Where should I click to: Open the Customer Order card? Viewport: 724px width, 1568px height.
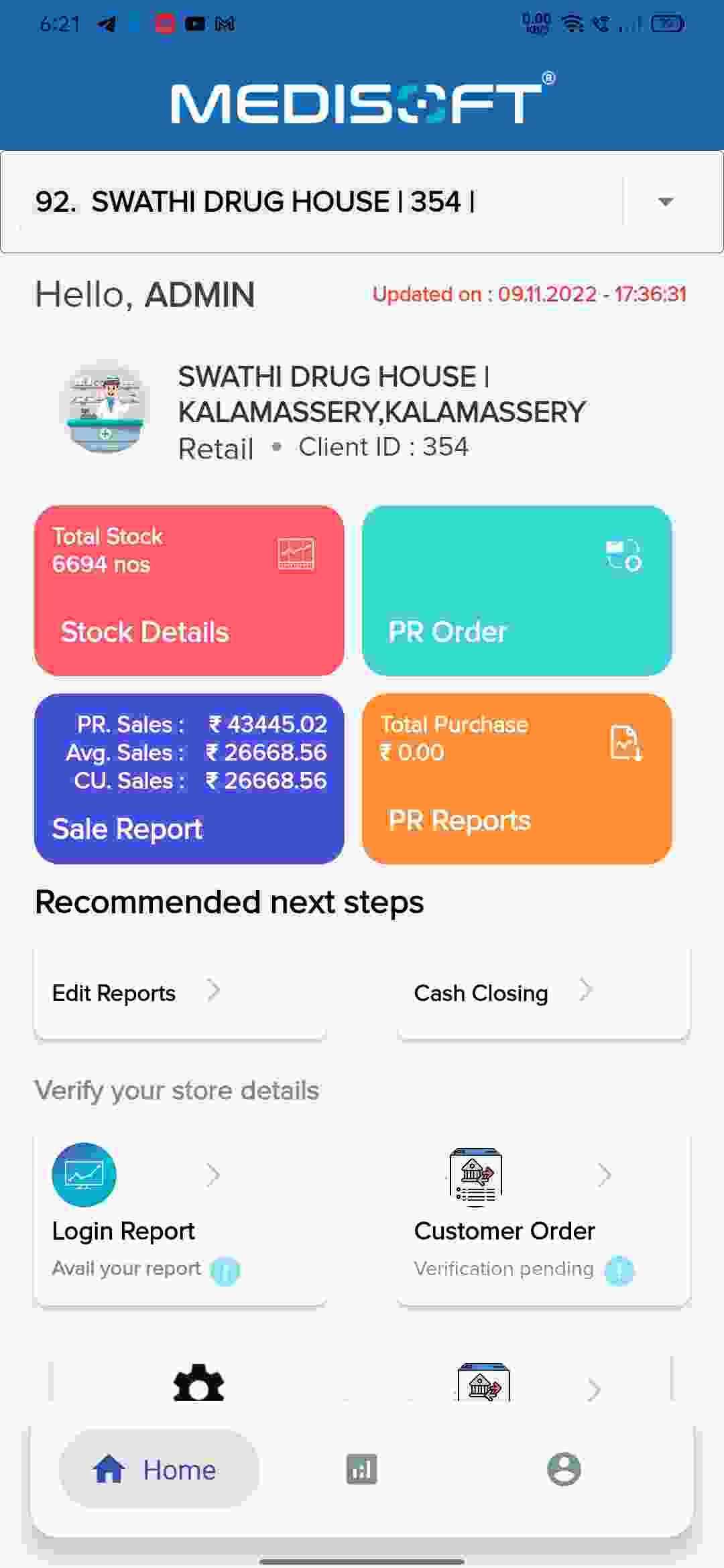coord(543,1219)
